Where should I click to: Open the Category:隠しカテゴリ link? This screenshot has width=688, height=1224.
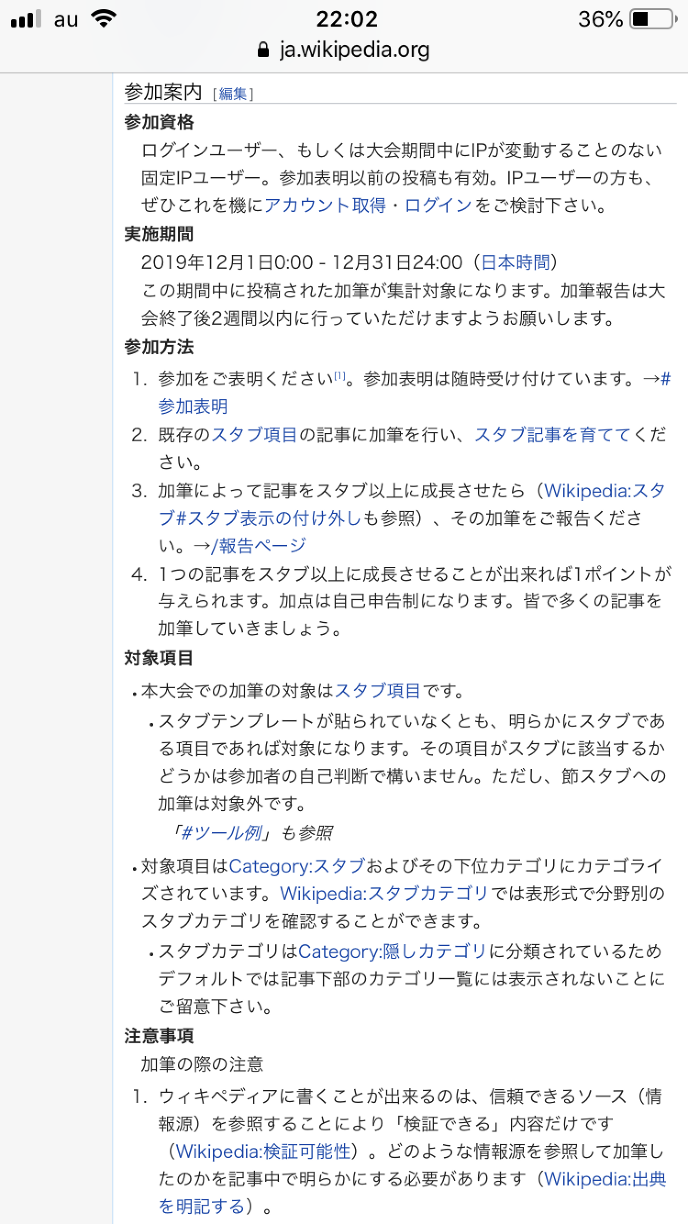(x=392, y=951)
